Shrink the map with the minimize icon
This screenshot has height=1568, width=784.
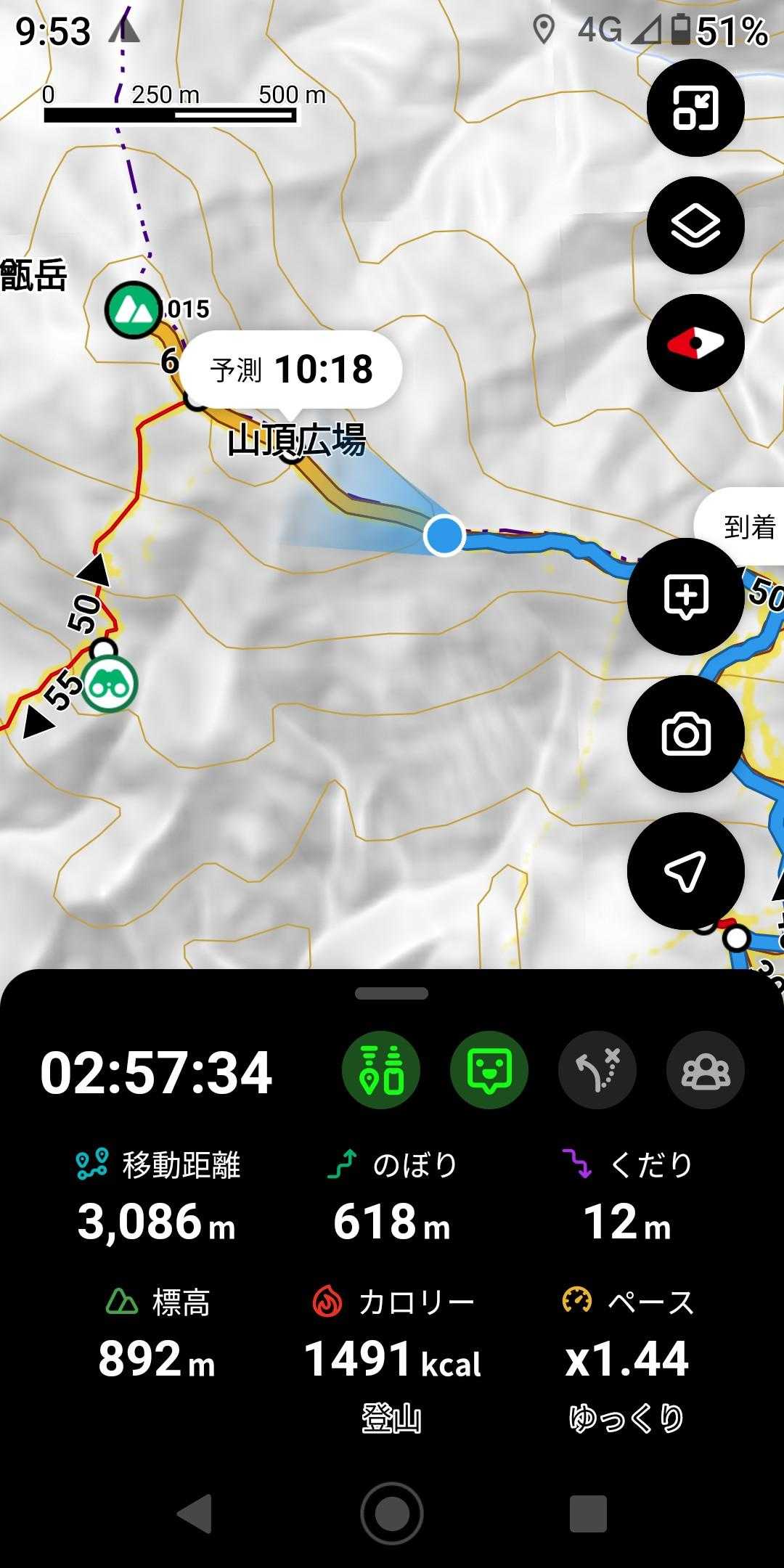pos(695,107)
